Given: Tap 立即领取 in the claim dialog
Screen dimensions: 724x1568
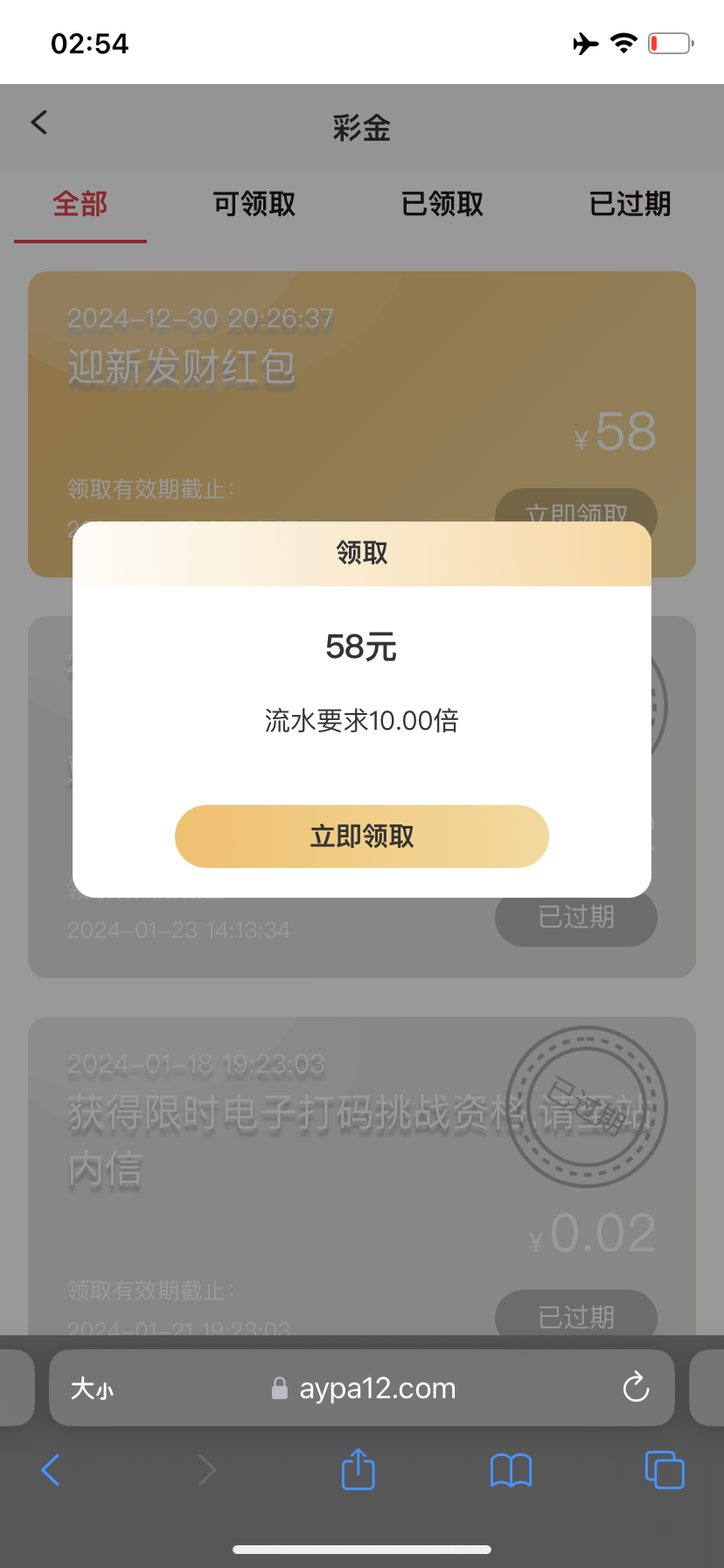Looking at the screenshot, I should pos(361,836).
